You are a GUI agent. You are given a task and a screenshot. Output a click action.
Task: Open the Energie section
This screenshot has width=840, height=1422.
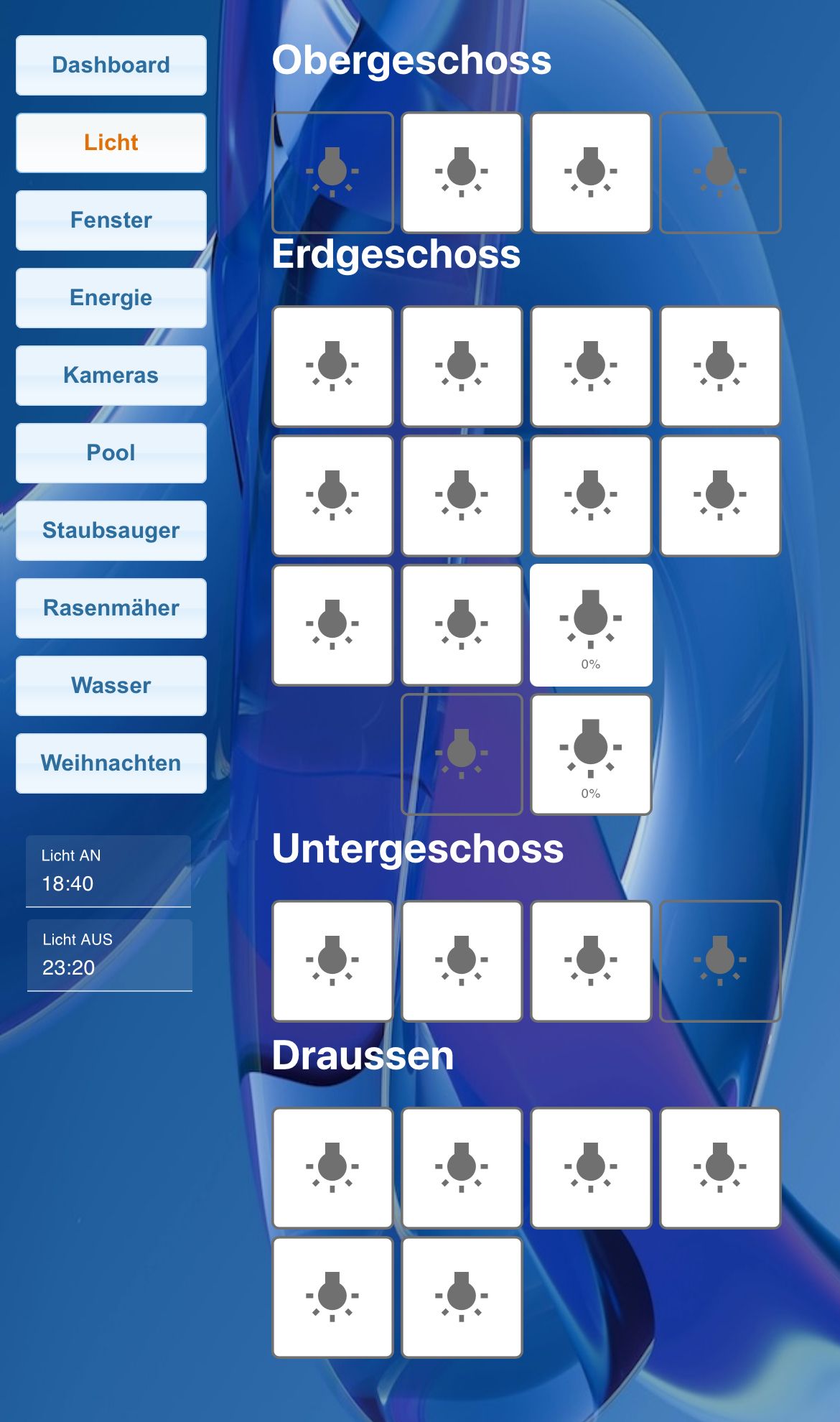[111, 297]
